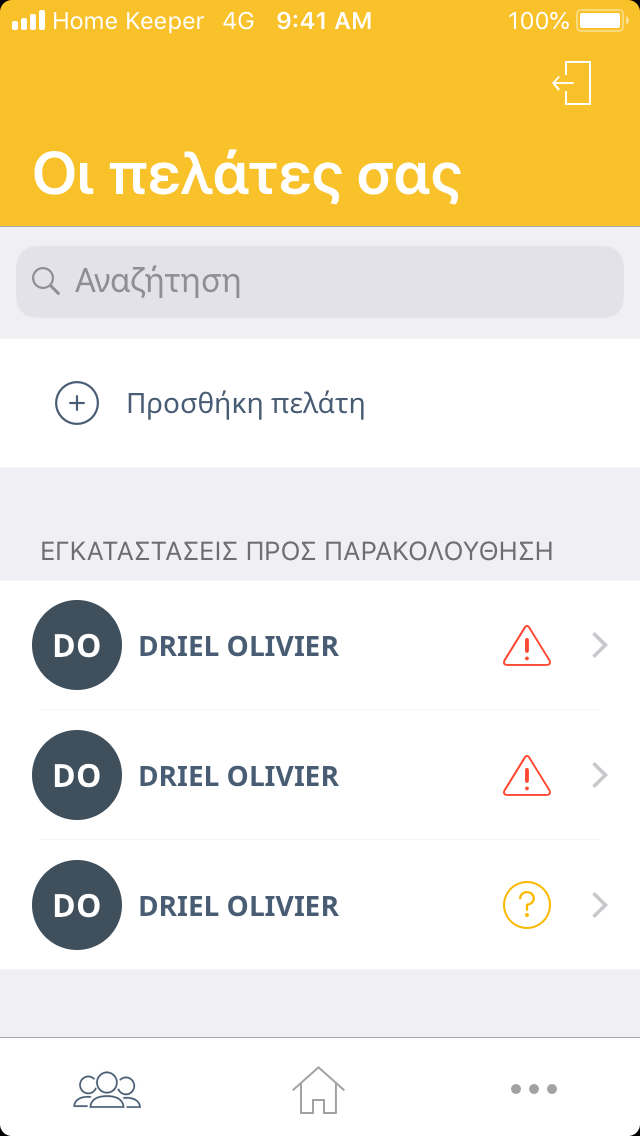The image size is (640, 1136).
Task: Focus the Αναζήτηση search field
Action: coord(320,282)
